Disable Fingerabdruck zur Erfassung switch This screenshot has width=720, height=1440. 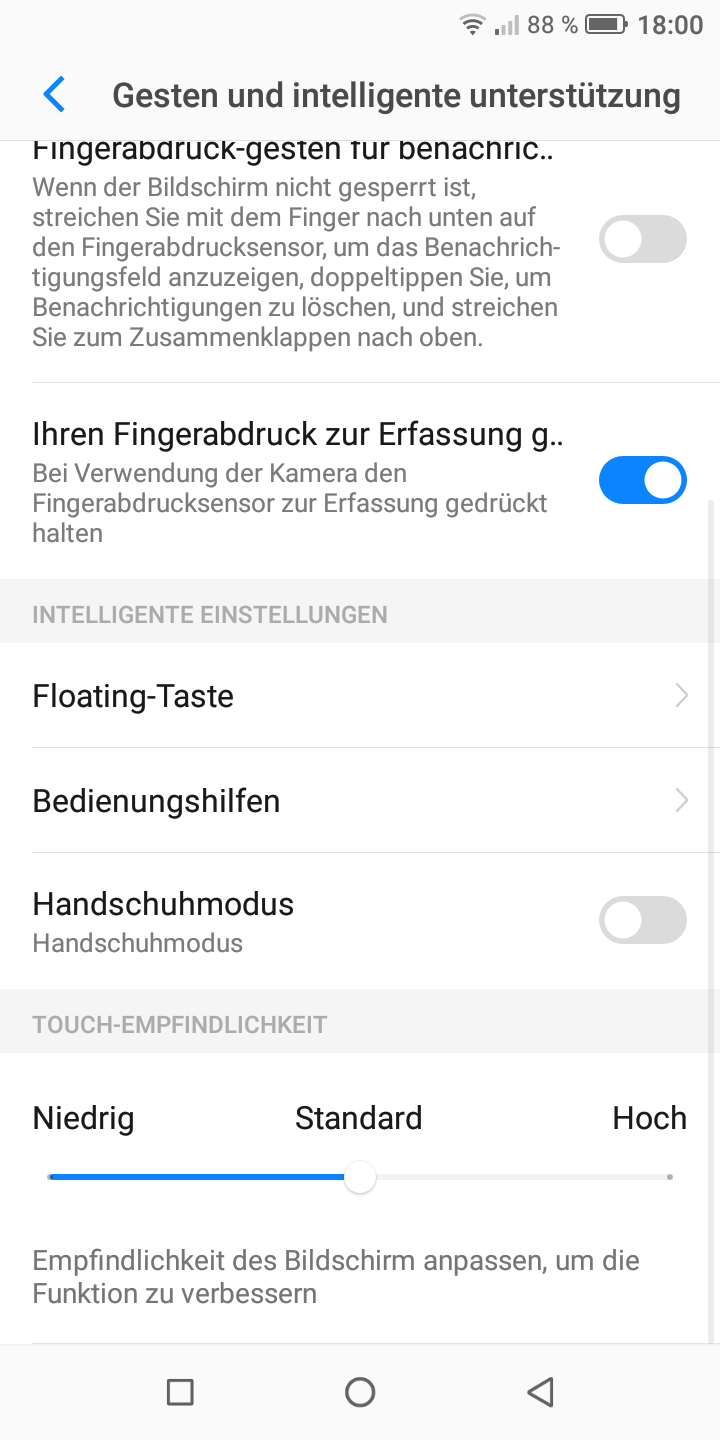point(642,480)
